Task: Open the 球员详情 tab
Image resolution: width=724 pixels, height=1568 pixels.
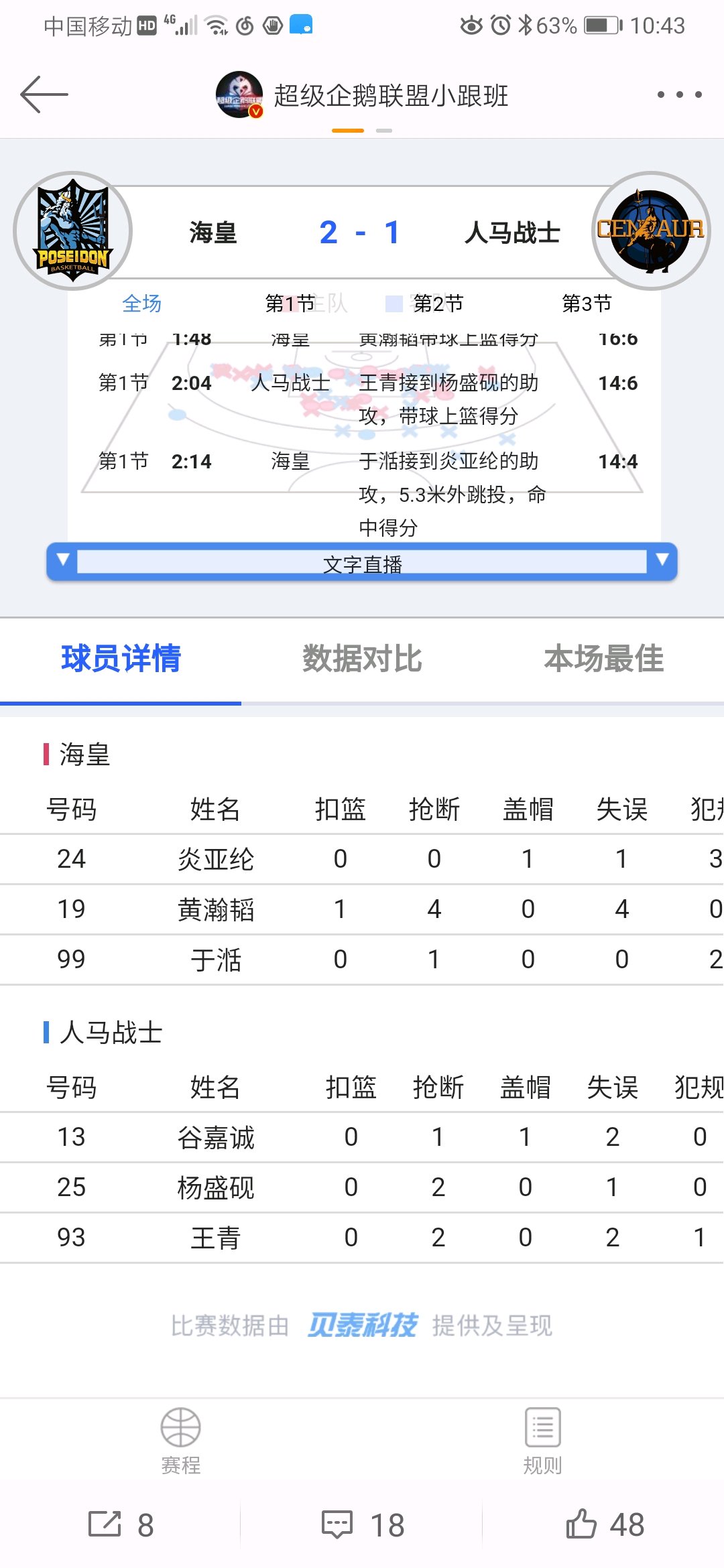Action: [121, 659]
